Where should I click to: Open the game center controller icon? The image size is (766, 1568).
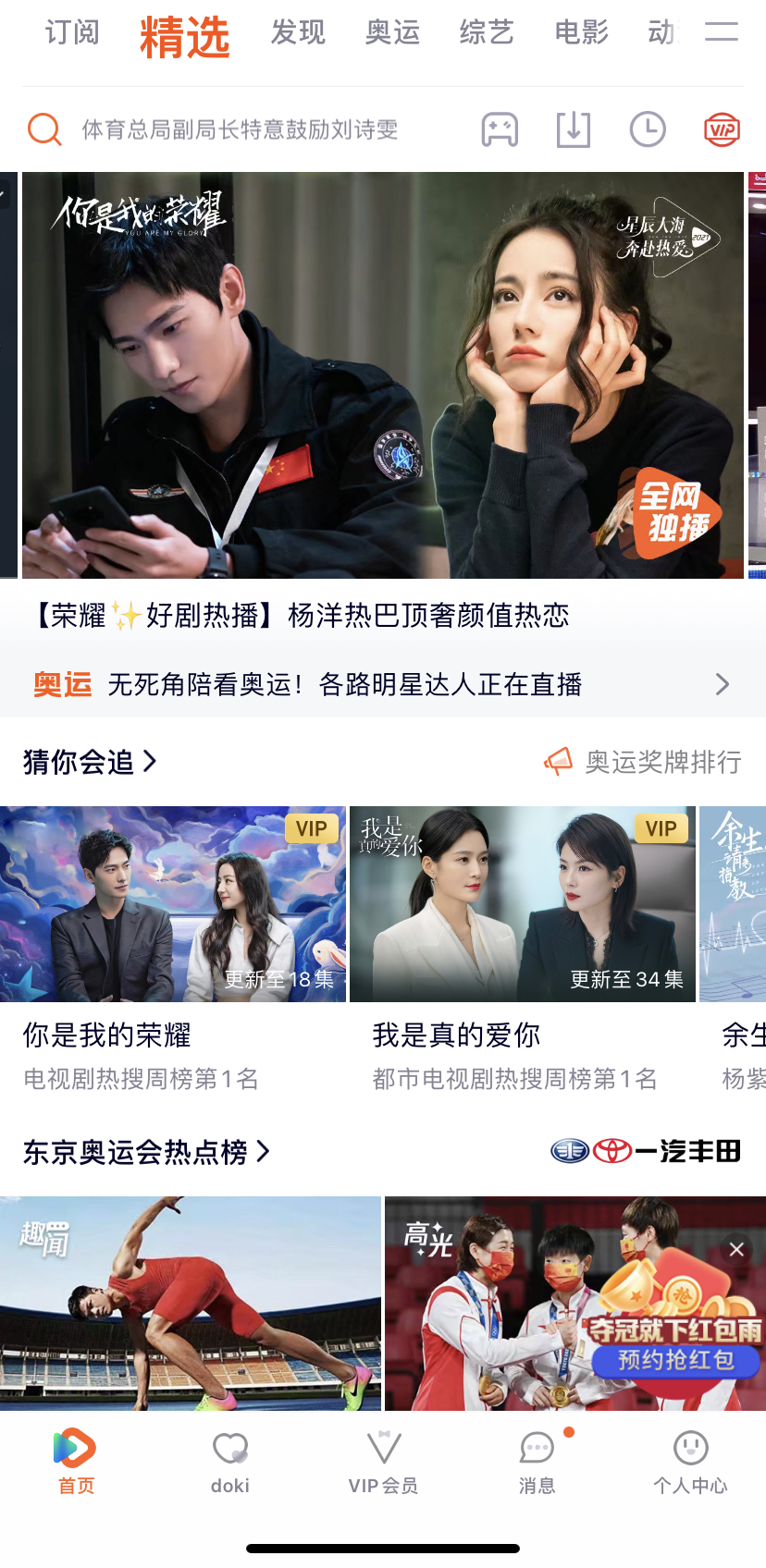point(498,129)
